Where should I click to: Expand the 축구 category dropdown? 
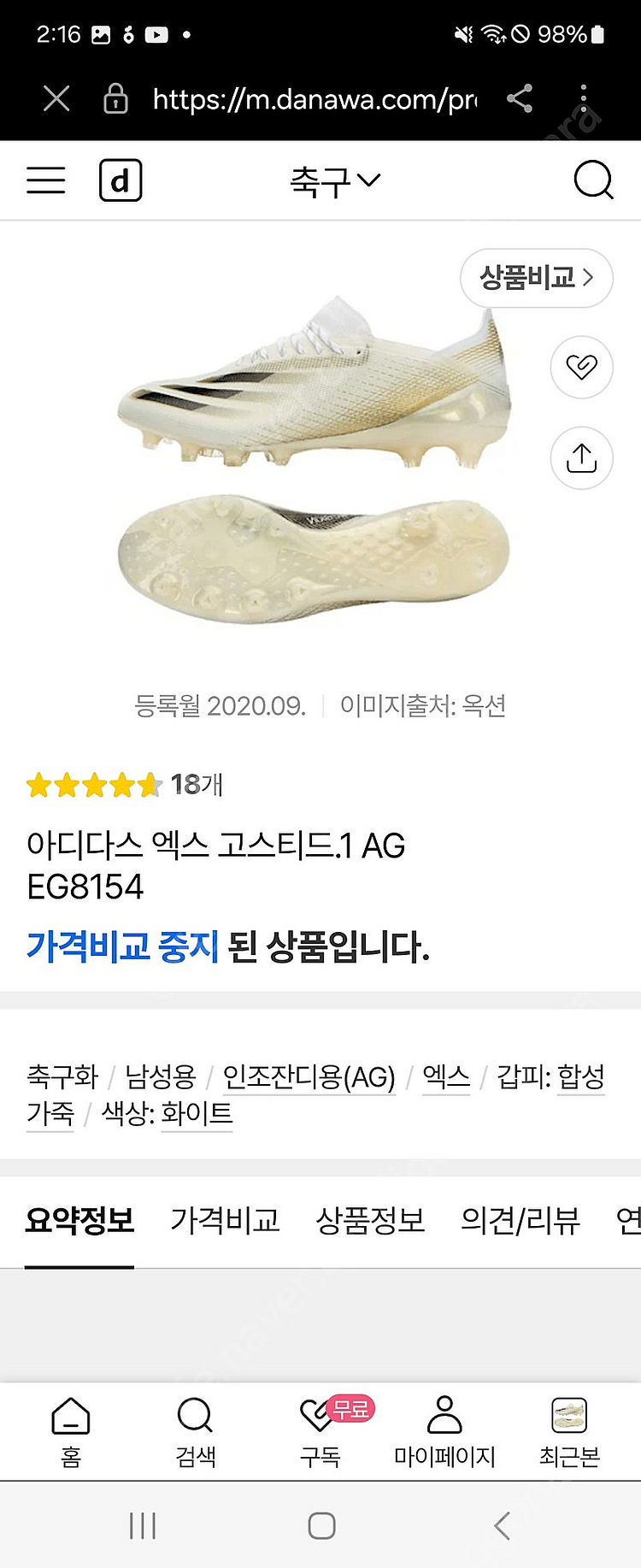click(x=335, y=180)
